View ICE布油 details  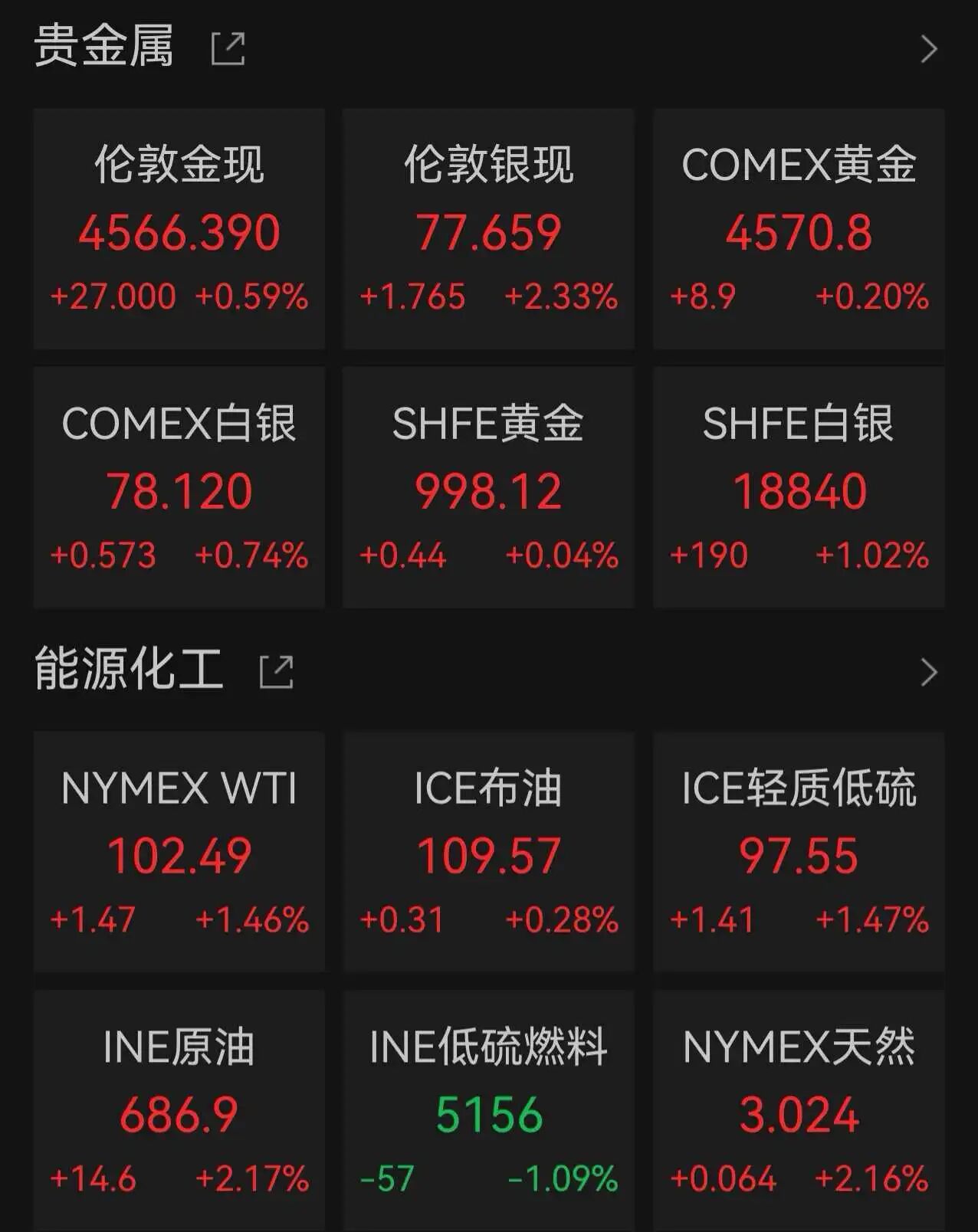coord(489,852)
